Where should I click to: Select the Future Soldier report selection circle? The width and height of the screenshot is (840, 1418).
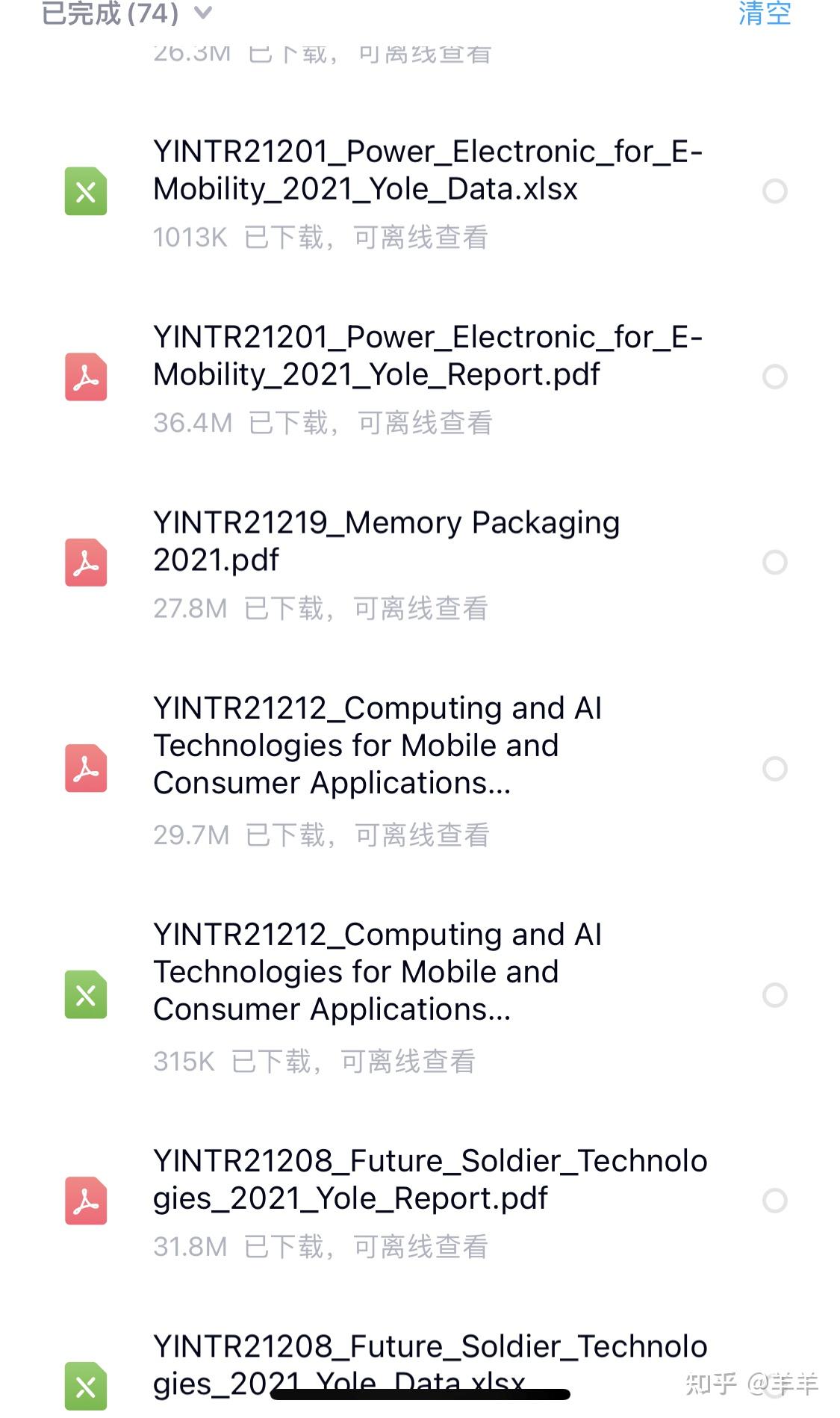pos(777,1201)
